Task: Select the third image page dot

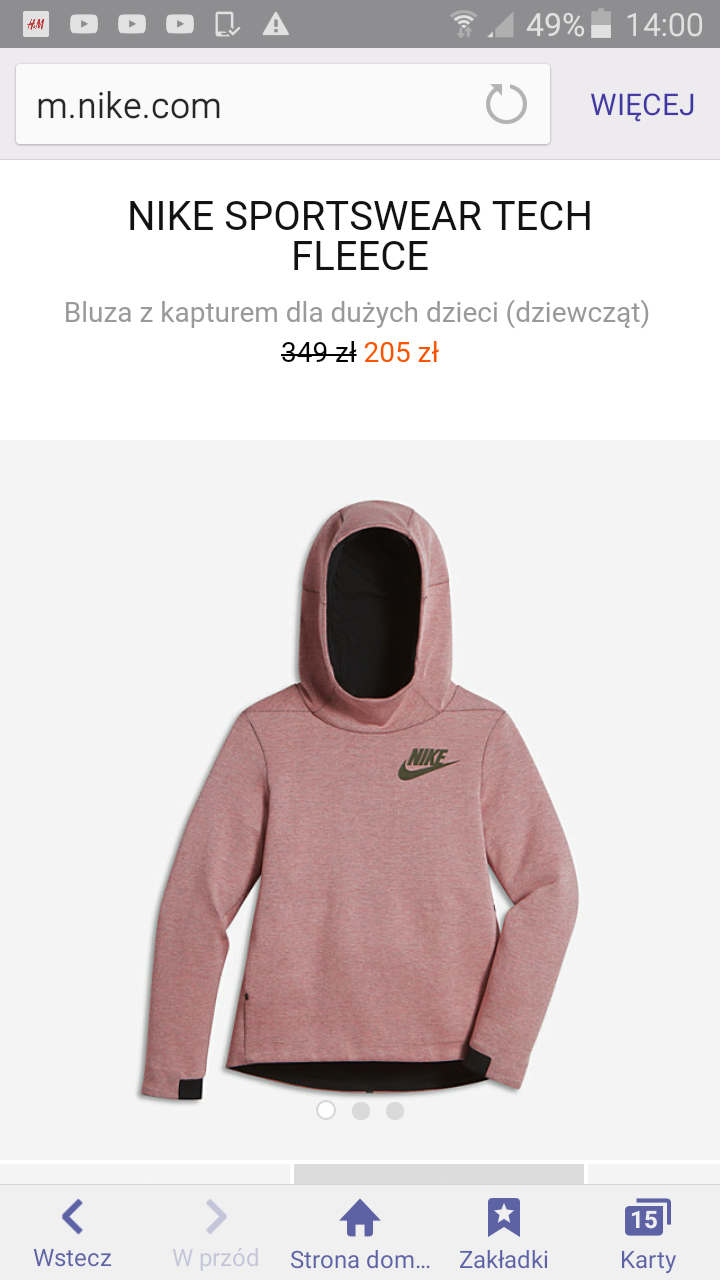Action: [395, 1110]
